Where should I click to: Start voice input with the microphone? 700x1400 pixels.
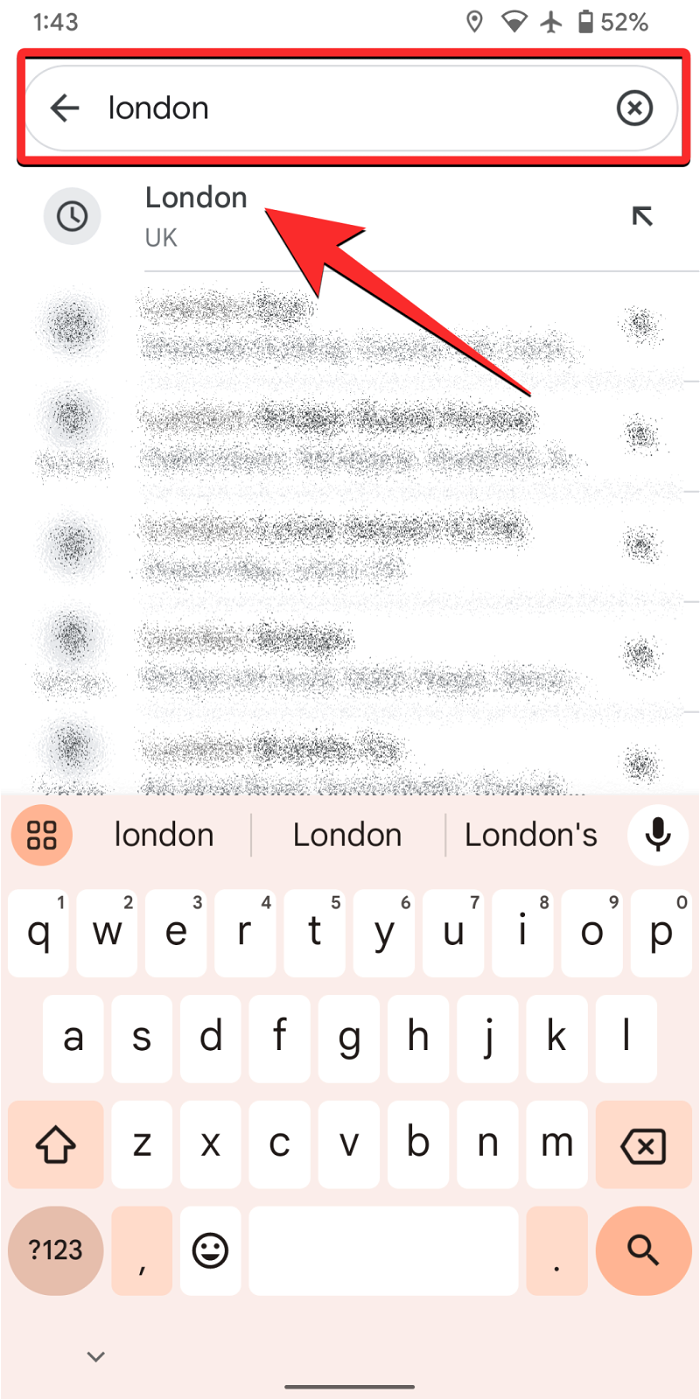658,834
